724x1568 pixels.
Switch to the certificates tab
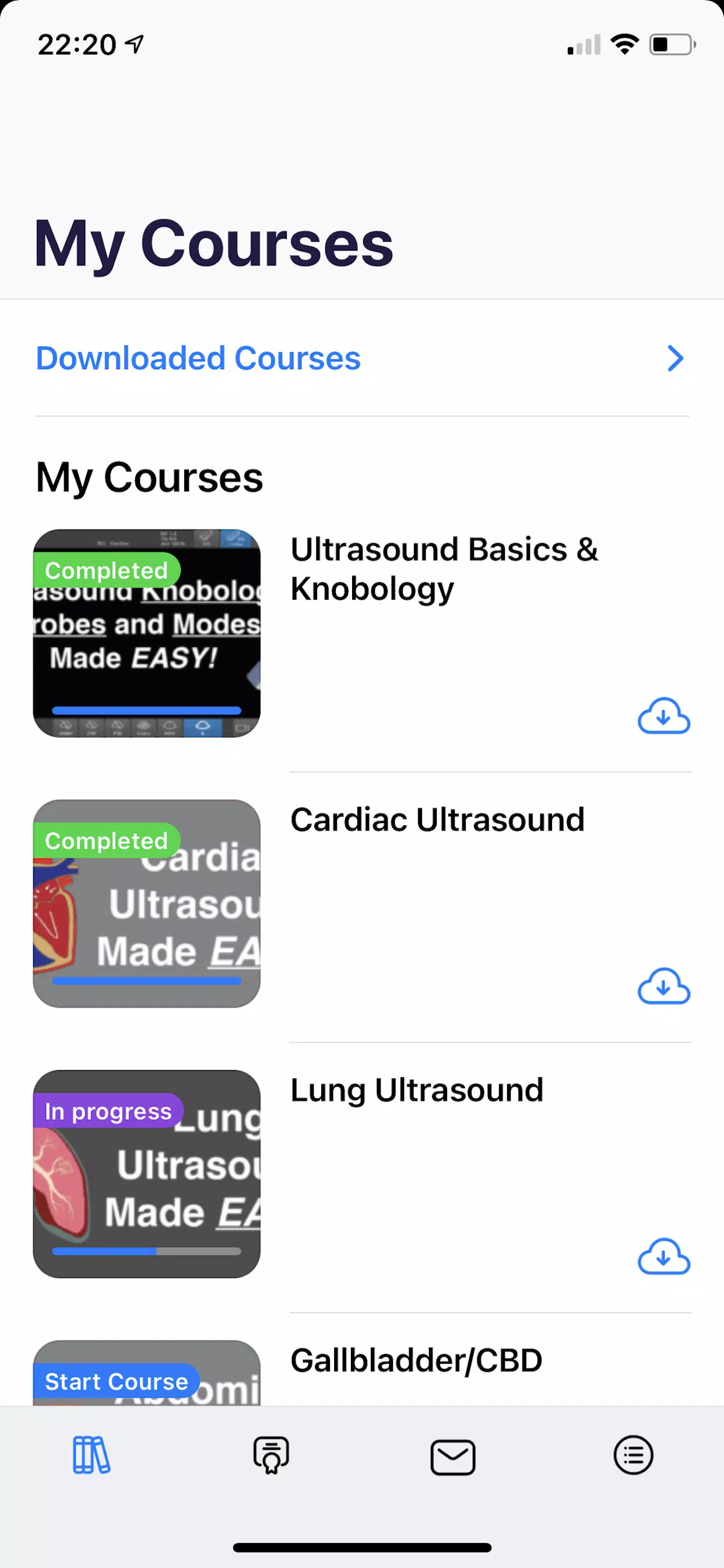[271, 1455]
